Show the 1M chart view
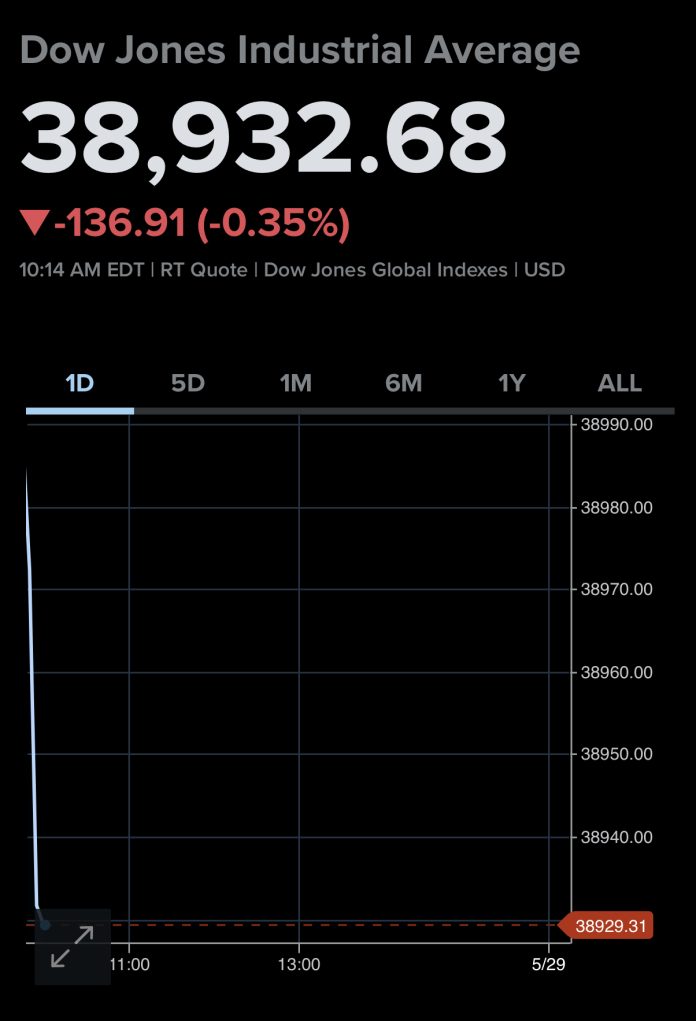696x1021 pixels. point(295,383)
